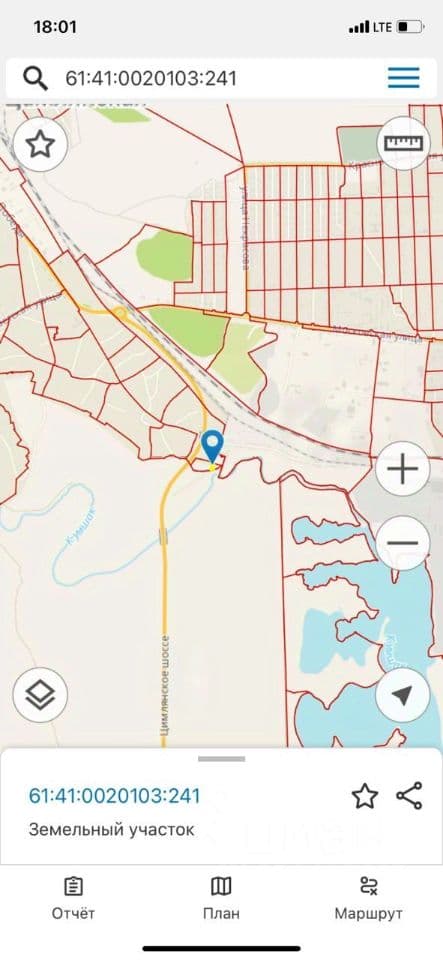Tap the blue location pin on the map
Screen dimensions: 443x960
(212, 446)
